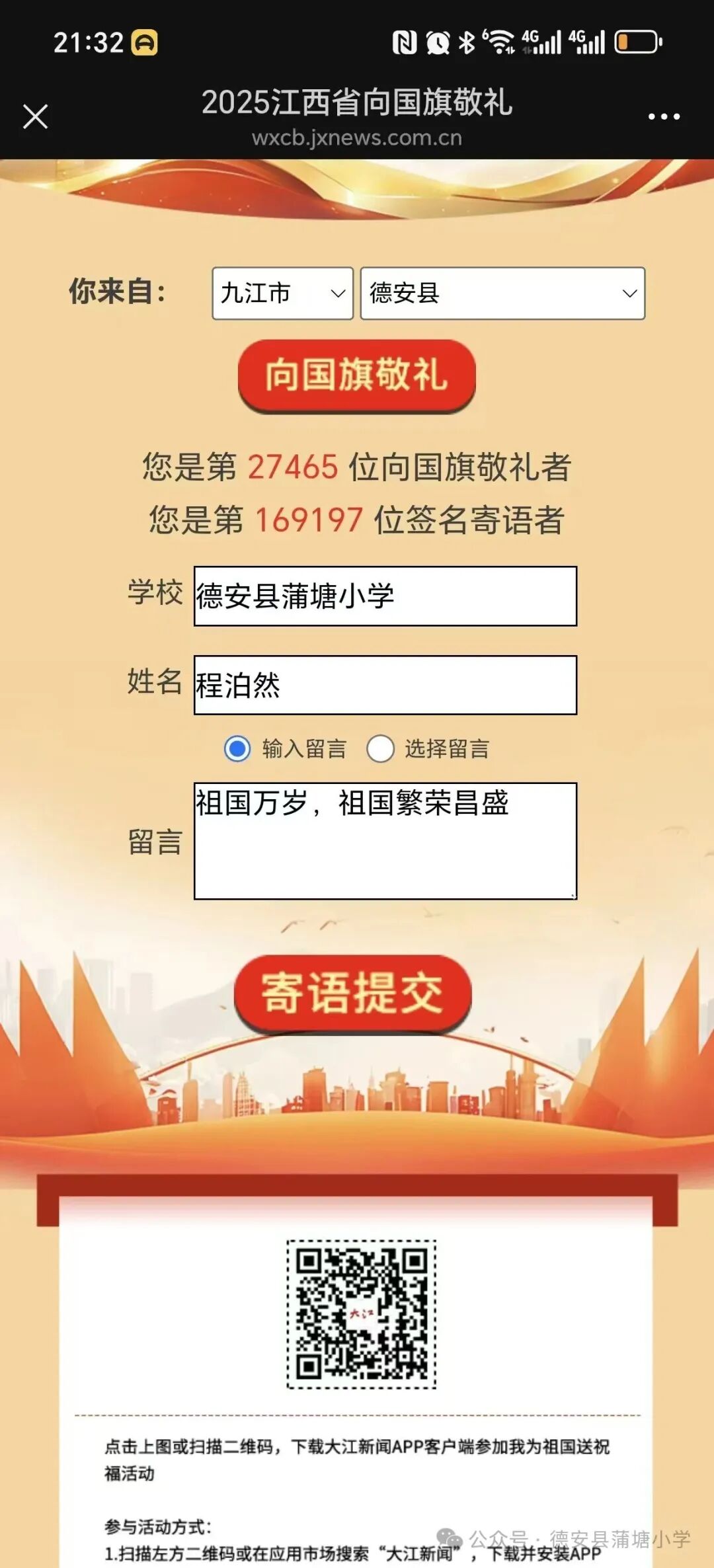
Task: Expand the 九江市 city dropdown
Action: 283,294
